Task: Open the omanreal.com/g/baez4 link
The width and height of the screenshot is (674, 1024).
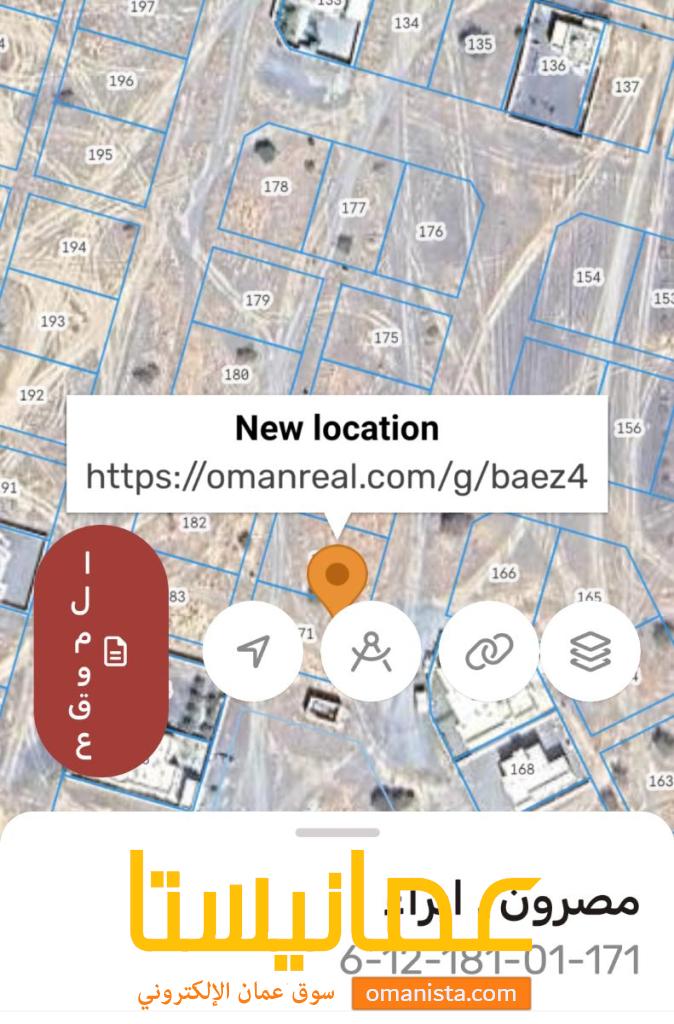Action: coord(335,476)
